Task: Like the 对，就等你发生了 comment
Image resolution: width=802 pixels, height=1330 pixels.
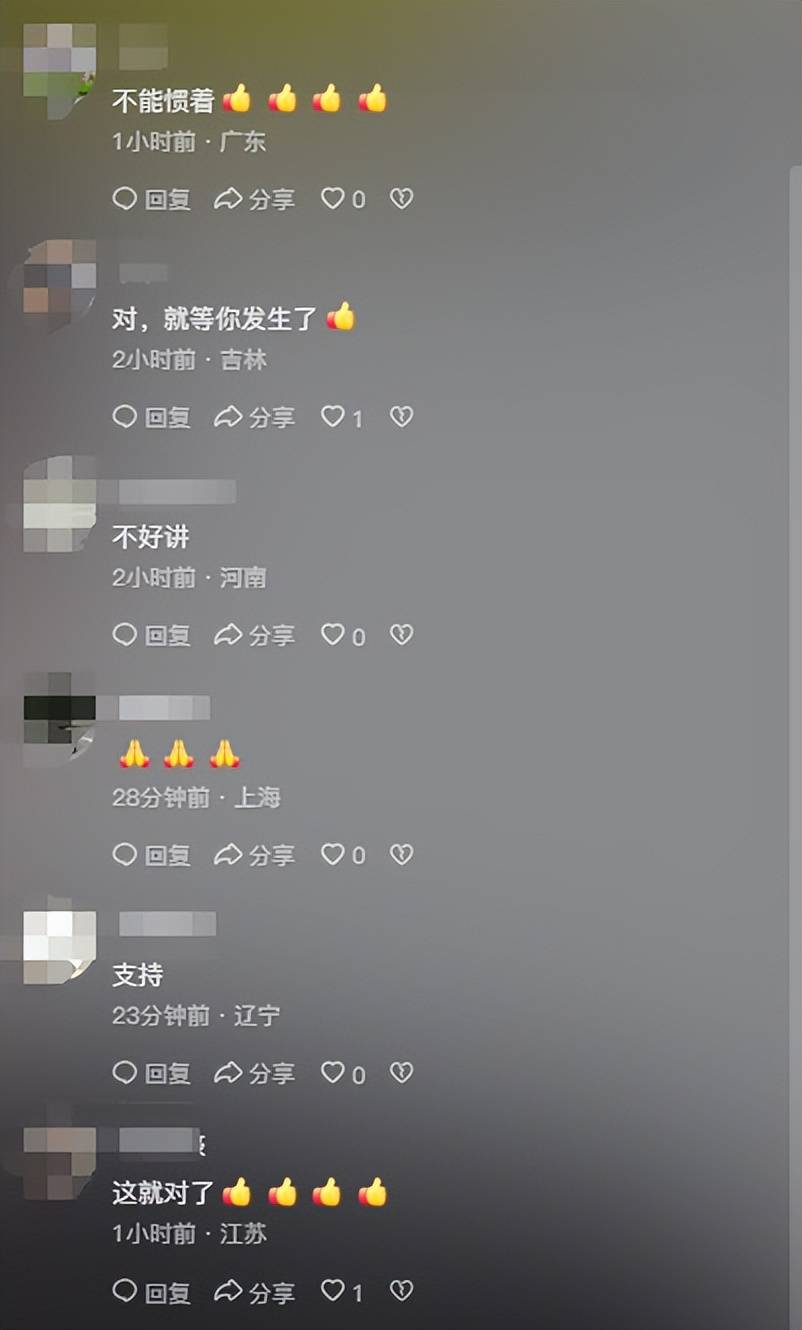Action: click(x=333, y=417)
